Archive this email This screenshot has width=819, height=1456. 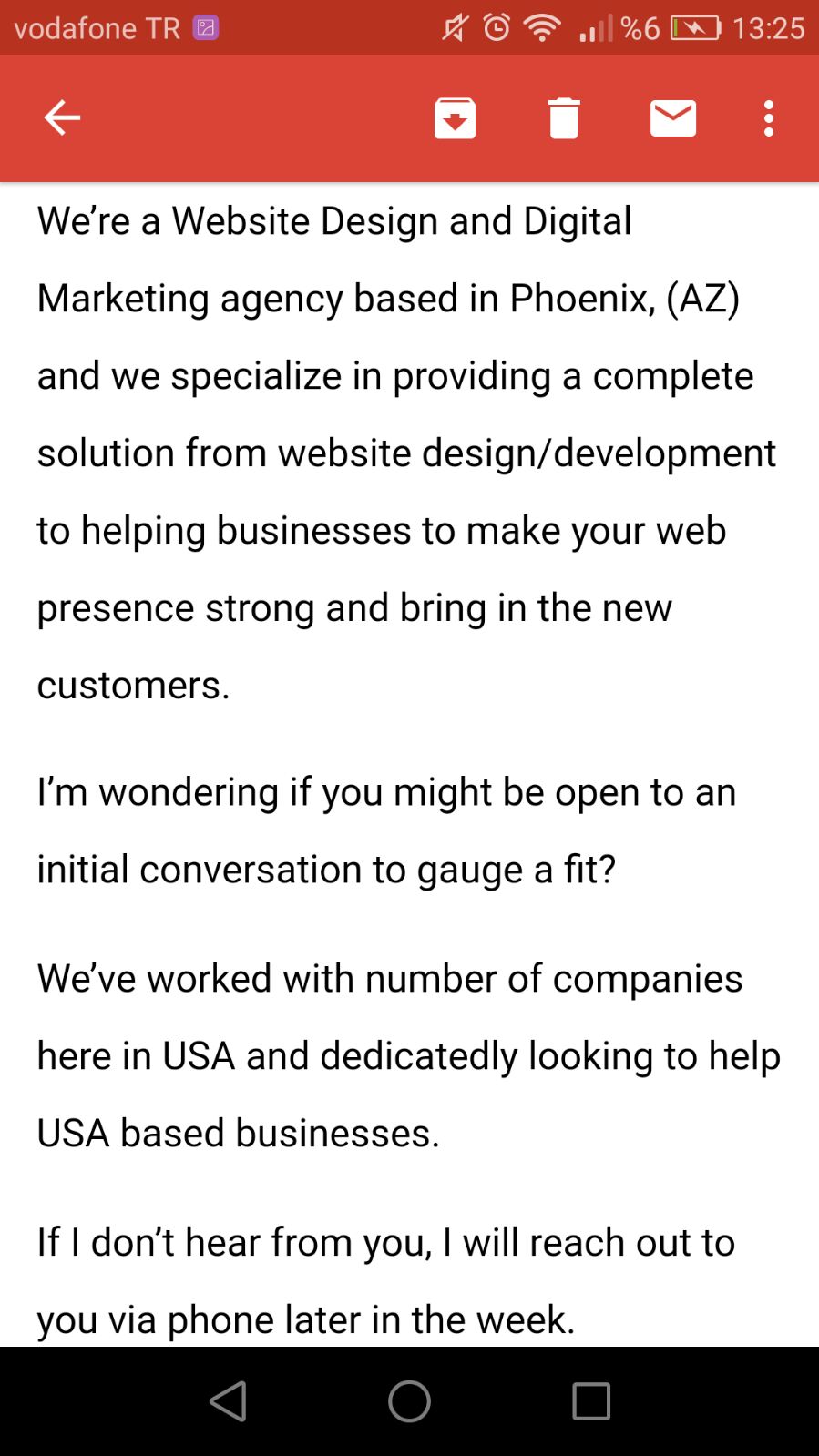455,117
